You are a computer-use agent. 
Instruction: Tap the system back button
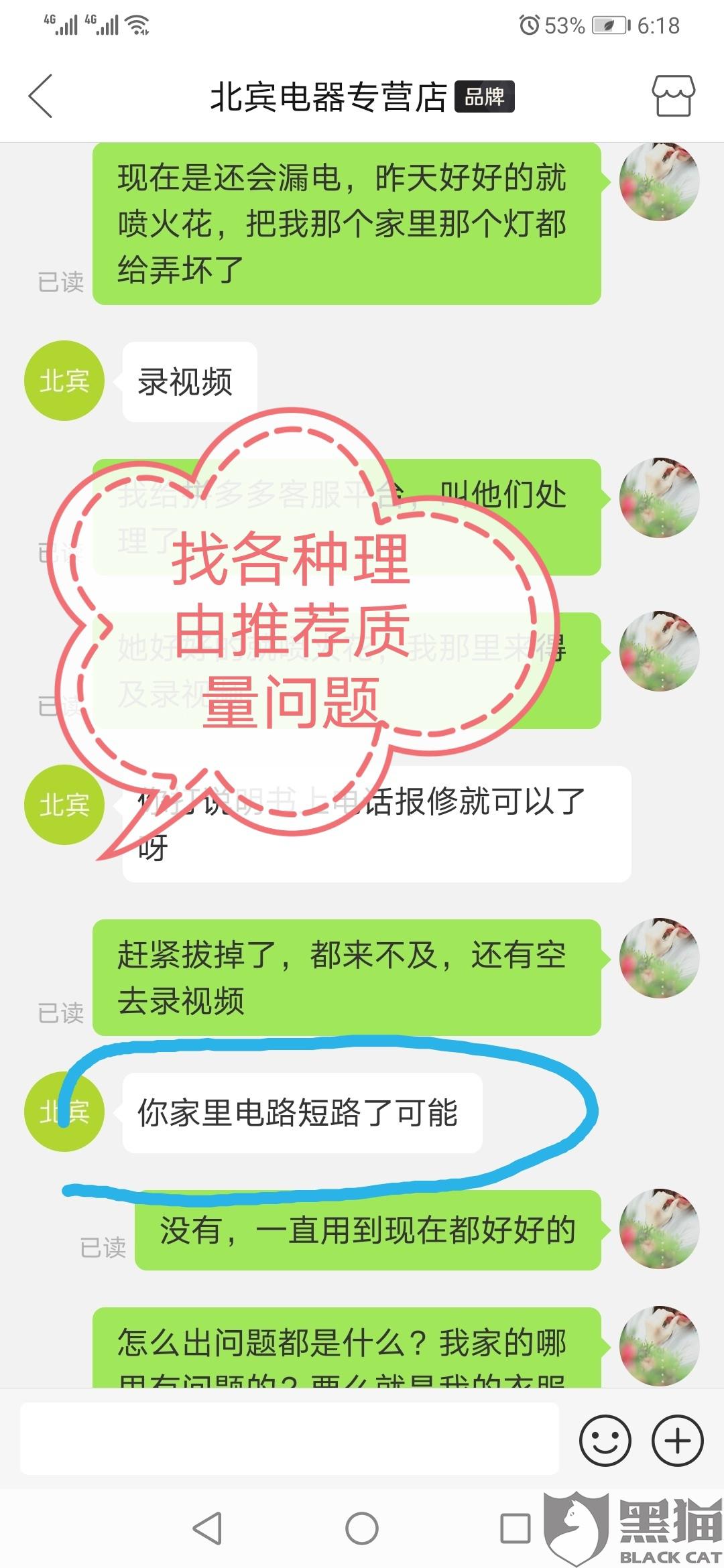207,1529
